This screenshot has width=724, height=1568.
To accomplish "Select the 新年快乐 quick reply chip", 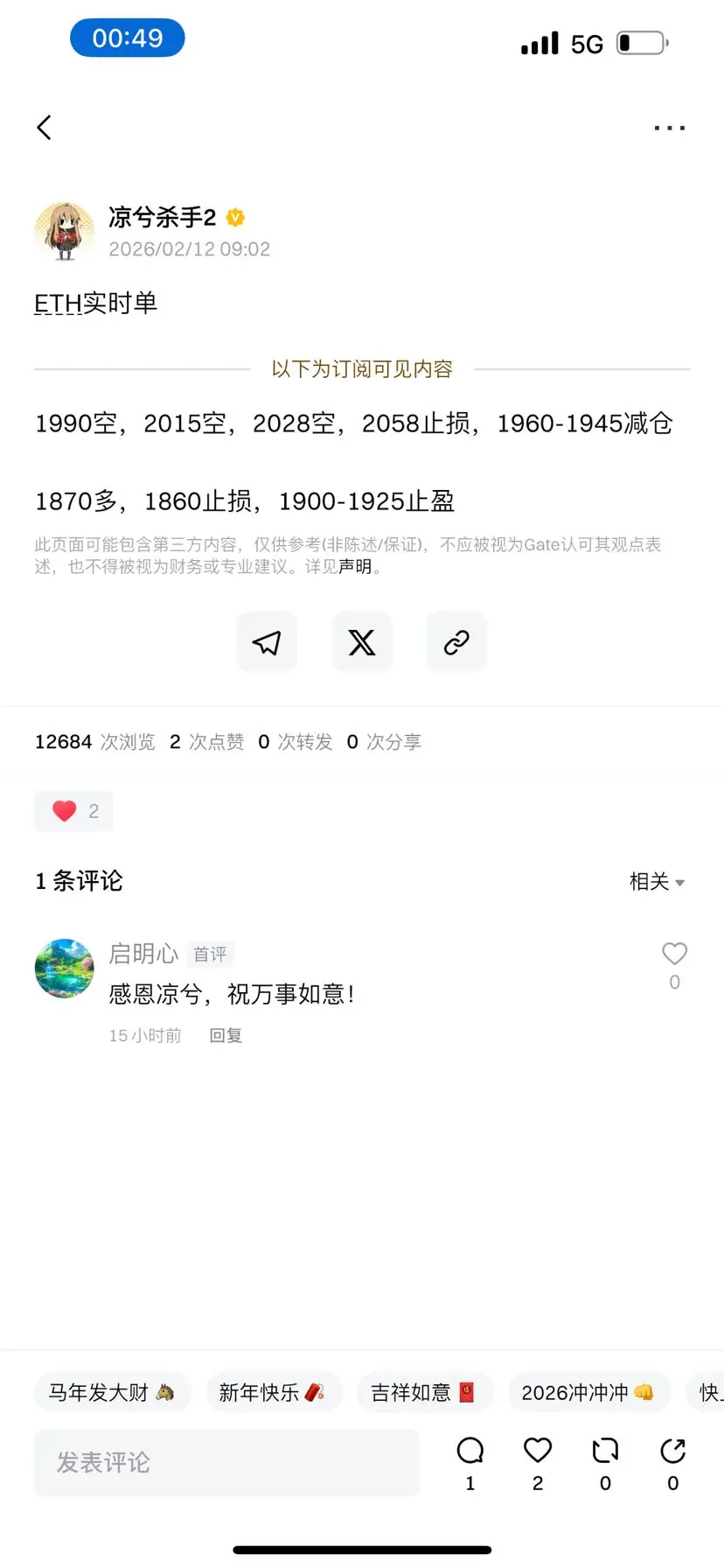I will point(274,1392).
